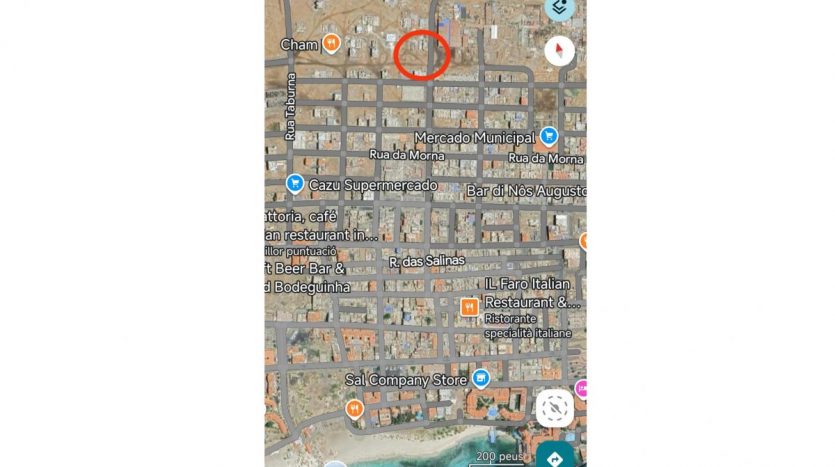Open directions with the blue arrow button

point(555,457)
